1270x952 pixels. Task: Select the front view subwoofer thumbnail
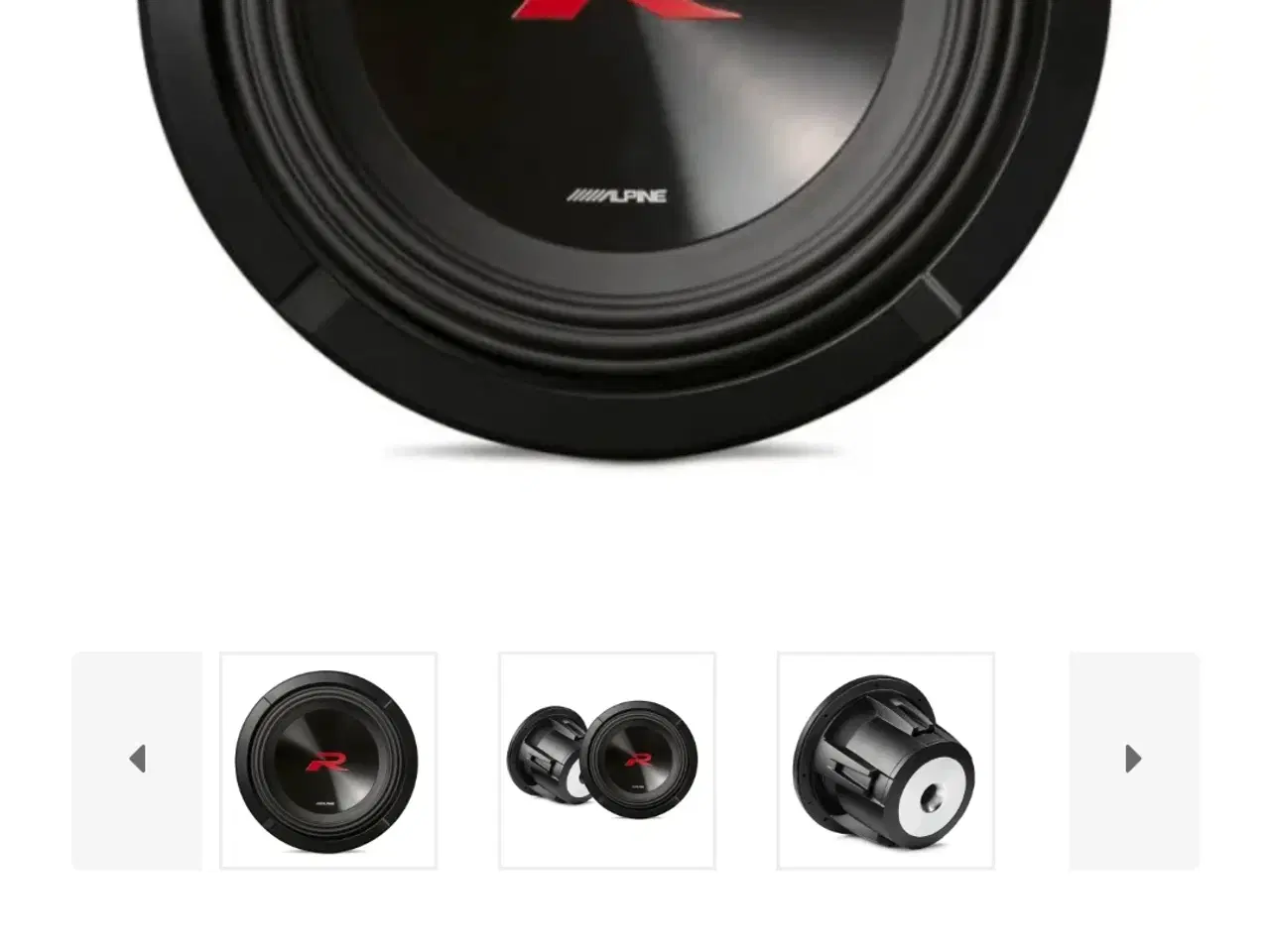click(x=327, y=761)
